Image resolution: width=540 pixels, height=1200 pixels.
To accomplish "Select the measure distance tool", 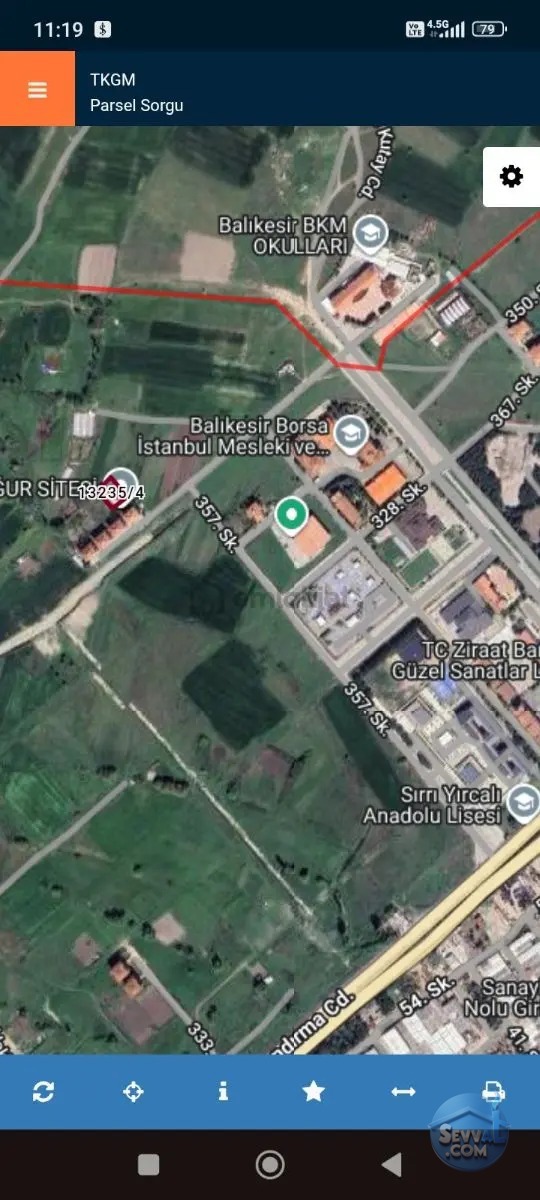I will pyautogui.click(x=403, y=1091).
